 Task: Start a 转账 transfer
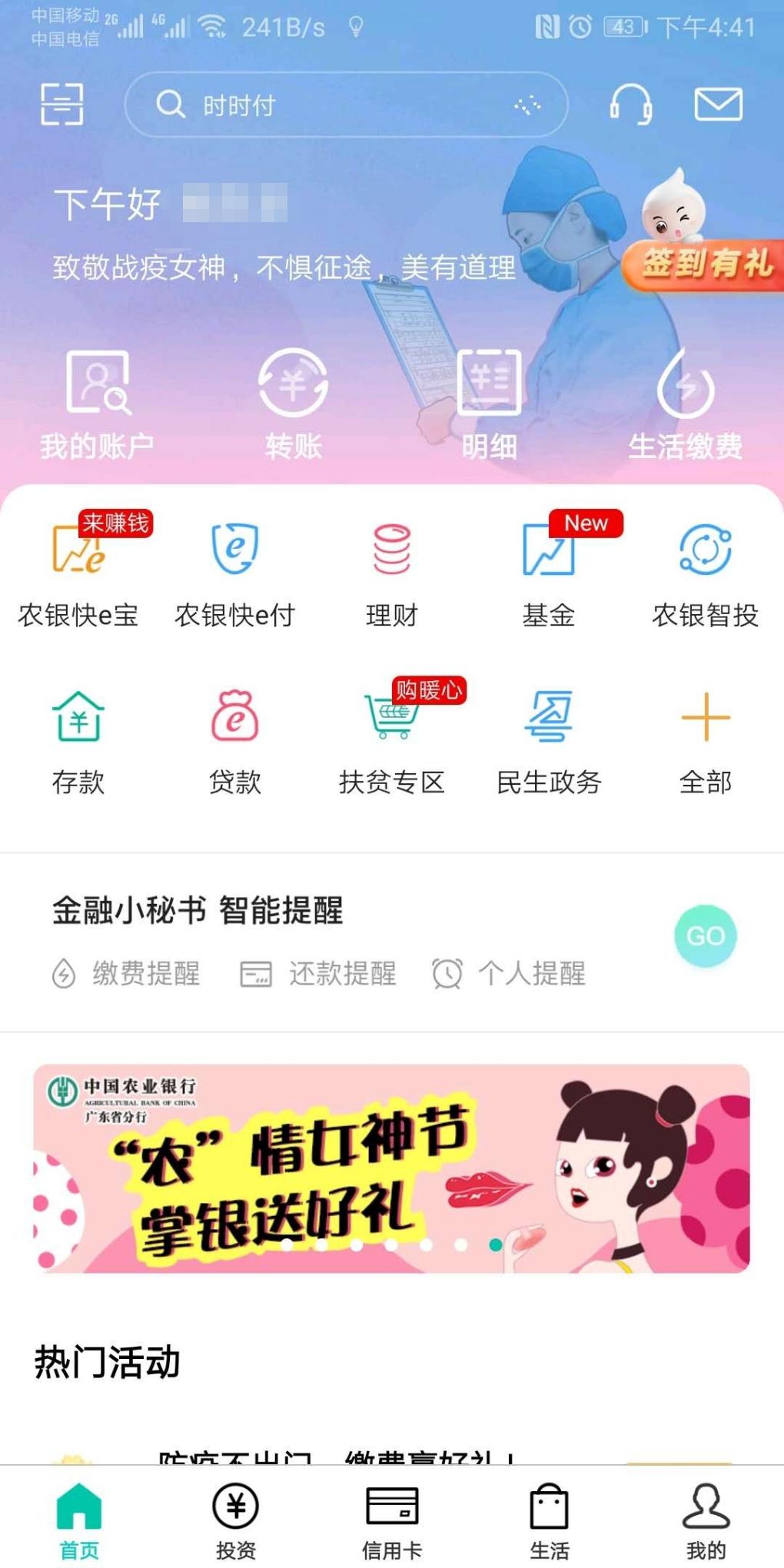click(293, 404)
